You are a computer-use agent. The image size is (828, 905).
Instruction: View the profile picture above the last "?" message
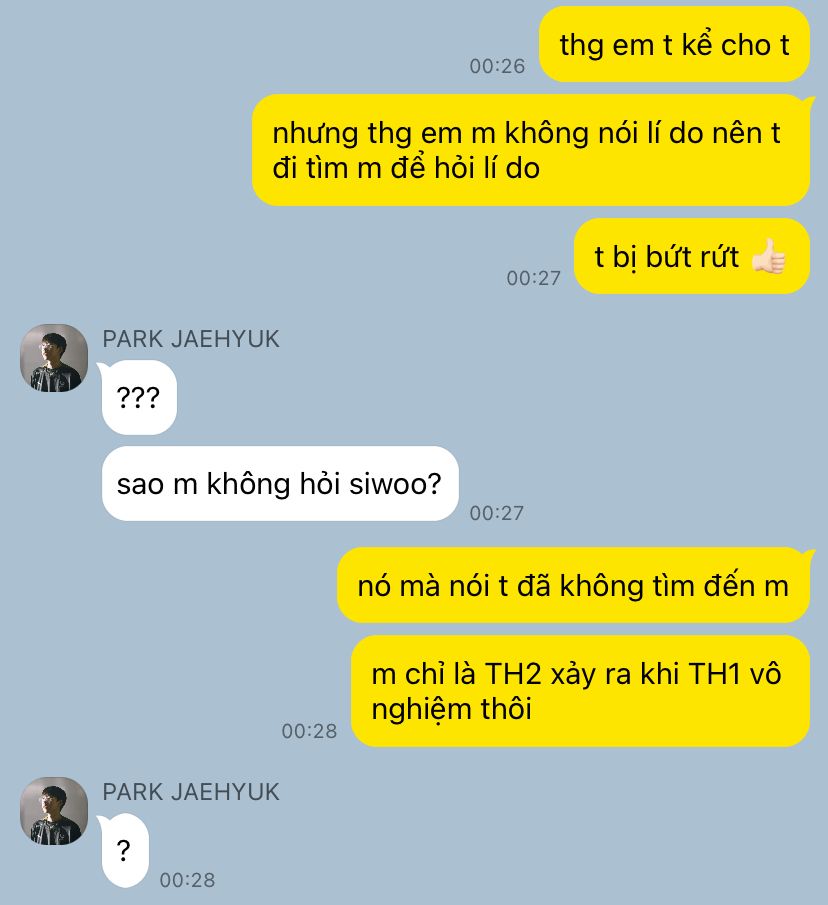(x=54, y=811)
